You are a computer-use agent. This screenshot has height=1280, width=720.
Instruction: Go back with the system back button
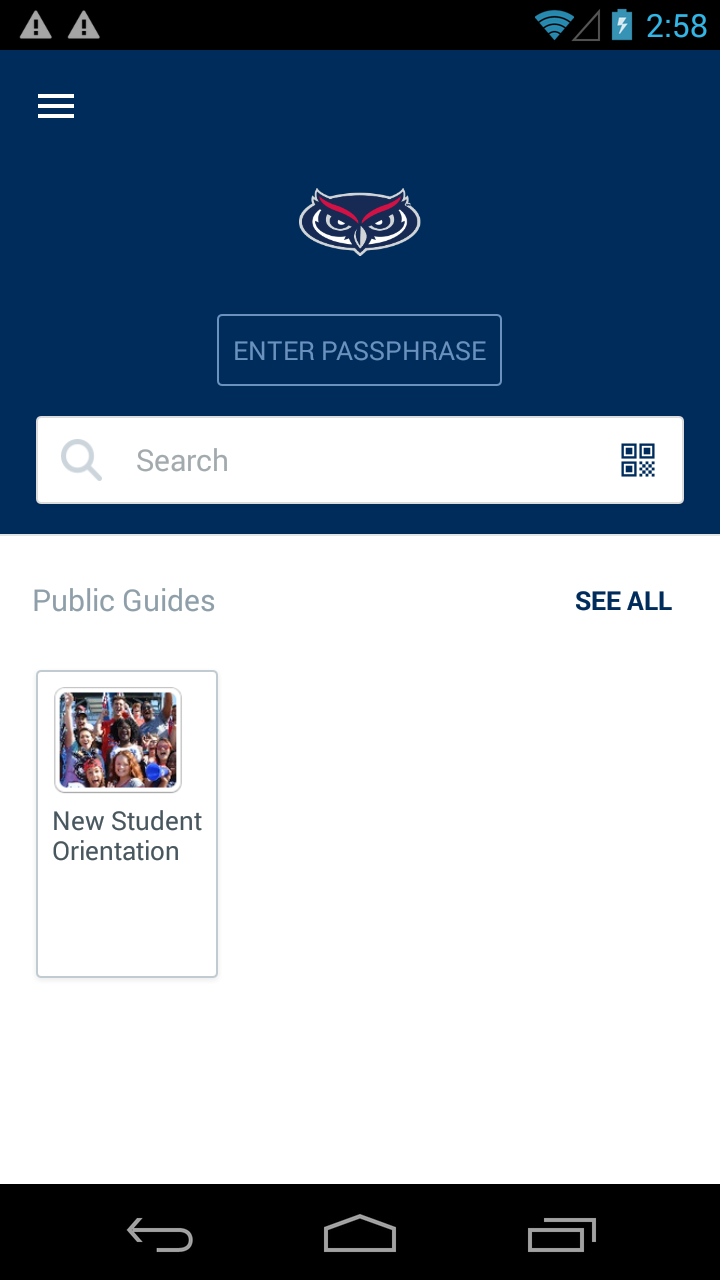[x=160, y=1234]
